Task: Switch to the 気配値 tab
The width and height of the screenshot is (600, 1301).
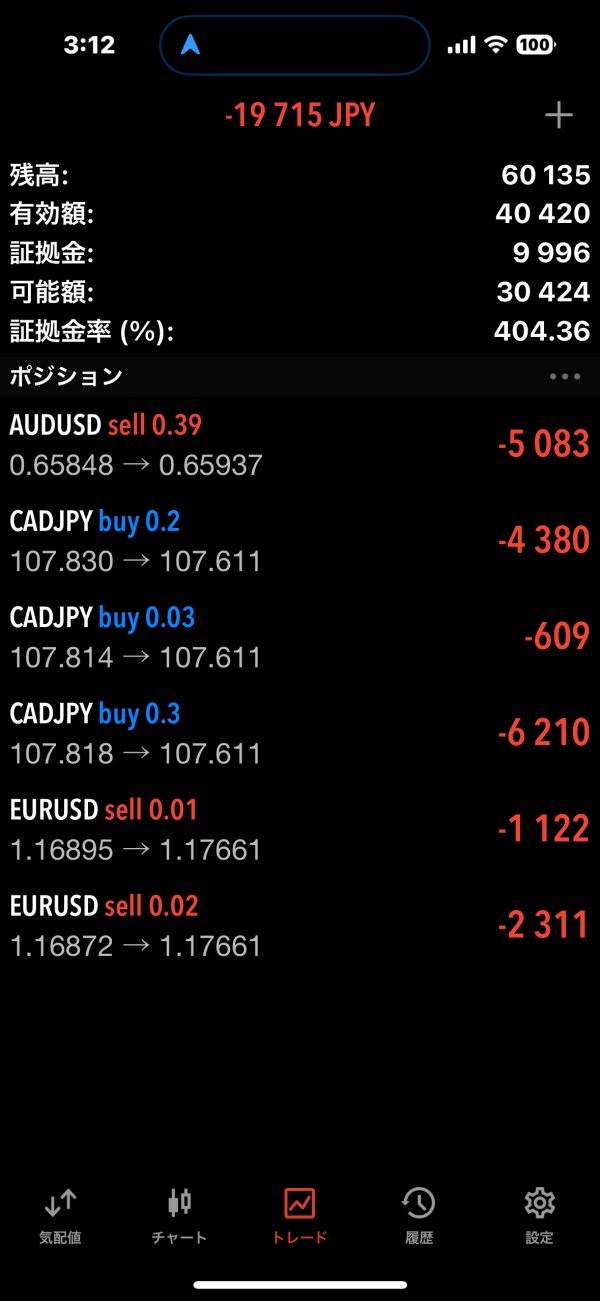Action: pos(60,1214)
